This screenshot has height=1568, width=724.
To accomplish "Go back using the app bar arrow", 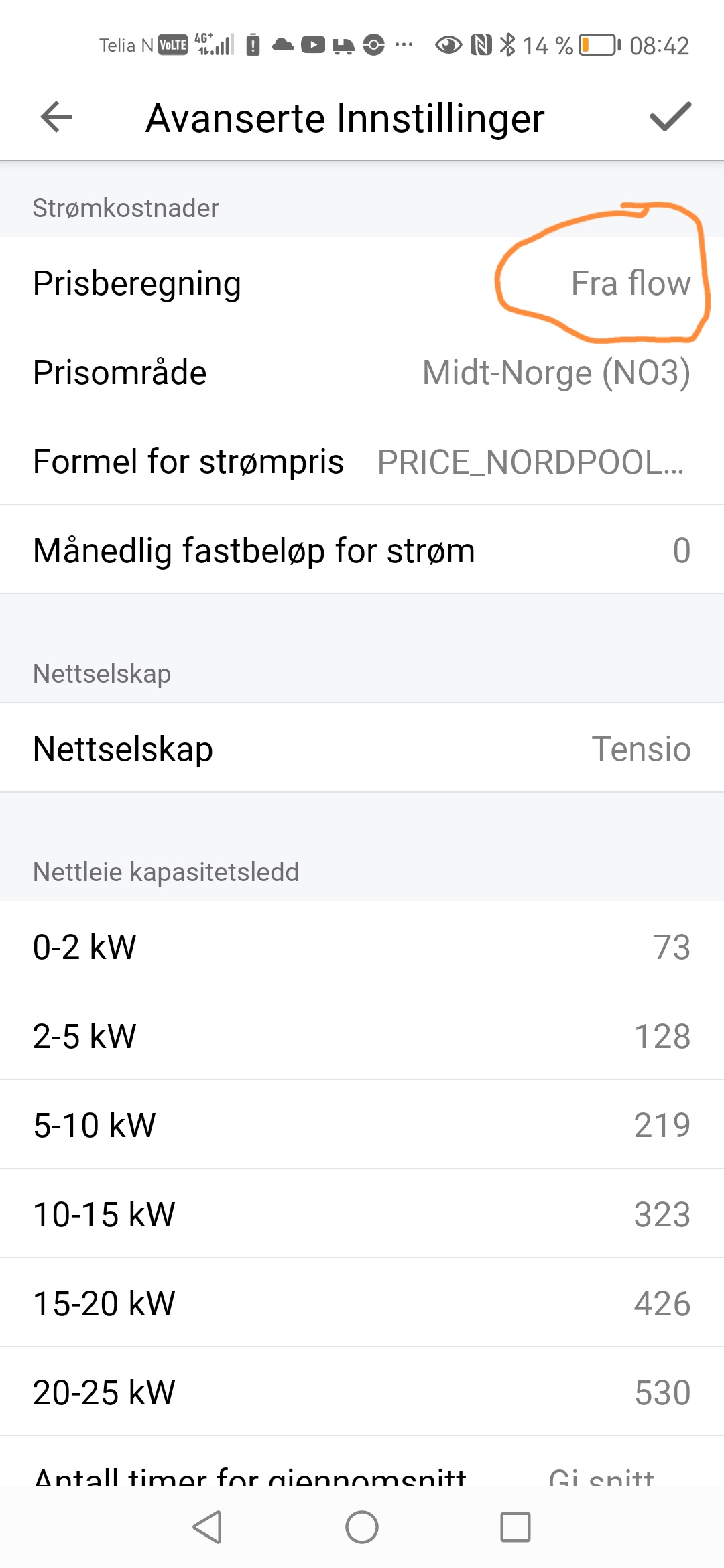I will (x=56, y=118).
